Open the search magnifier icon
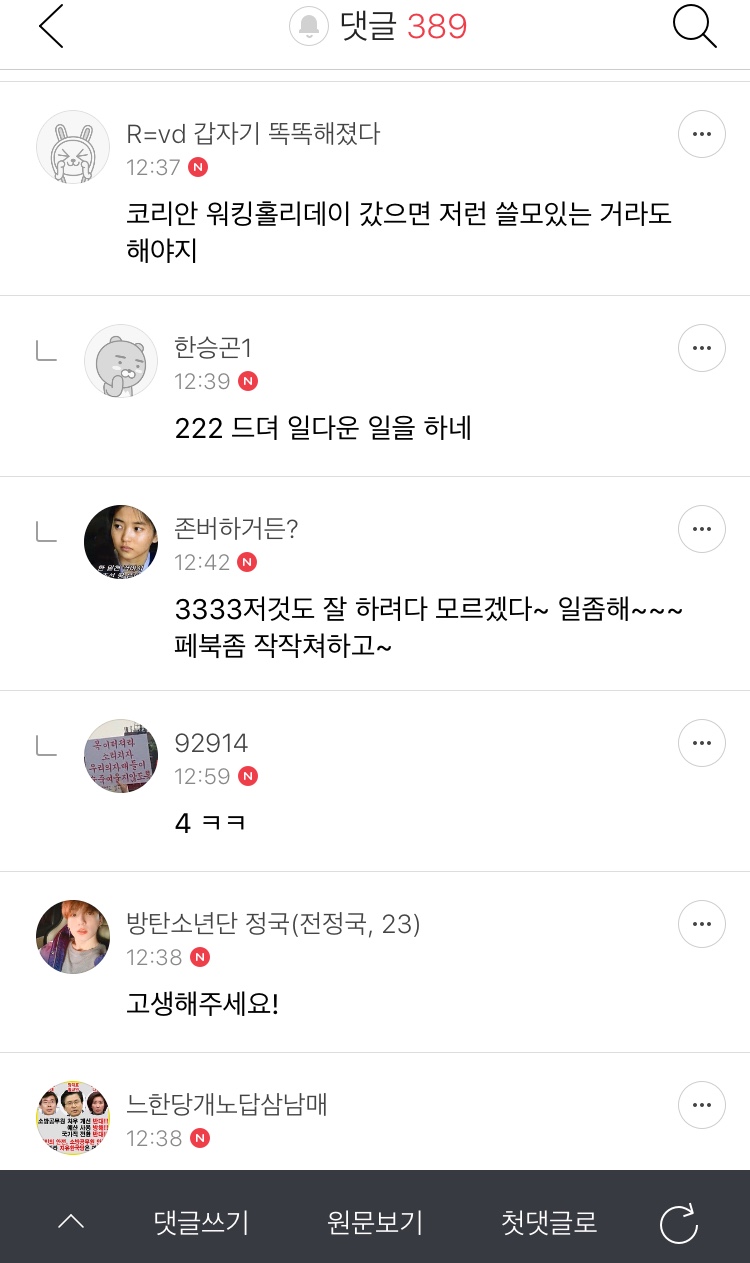The height and width of the screenshot is (1263, 750). (694, 27)
